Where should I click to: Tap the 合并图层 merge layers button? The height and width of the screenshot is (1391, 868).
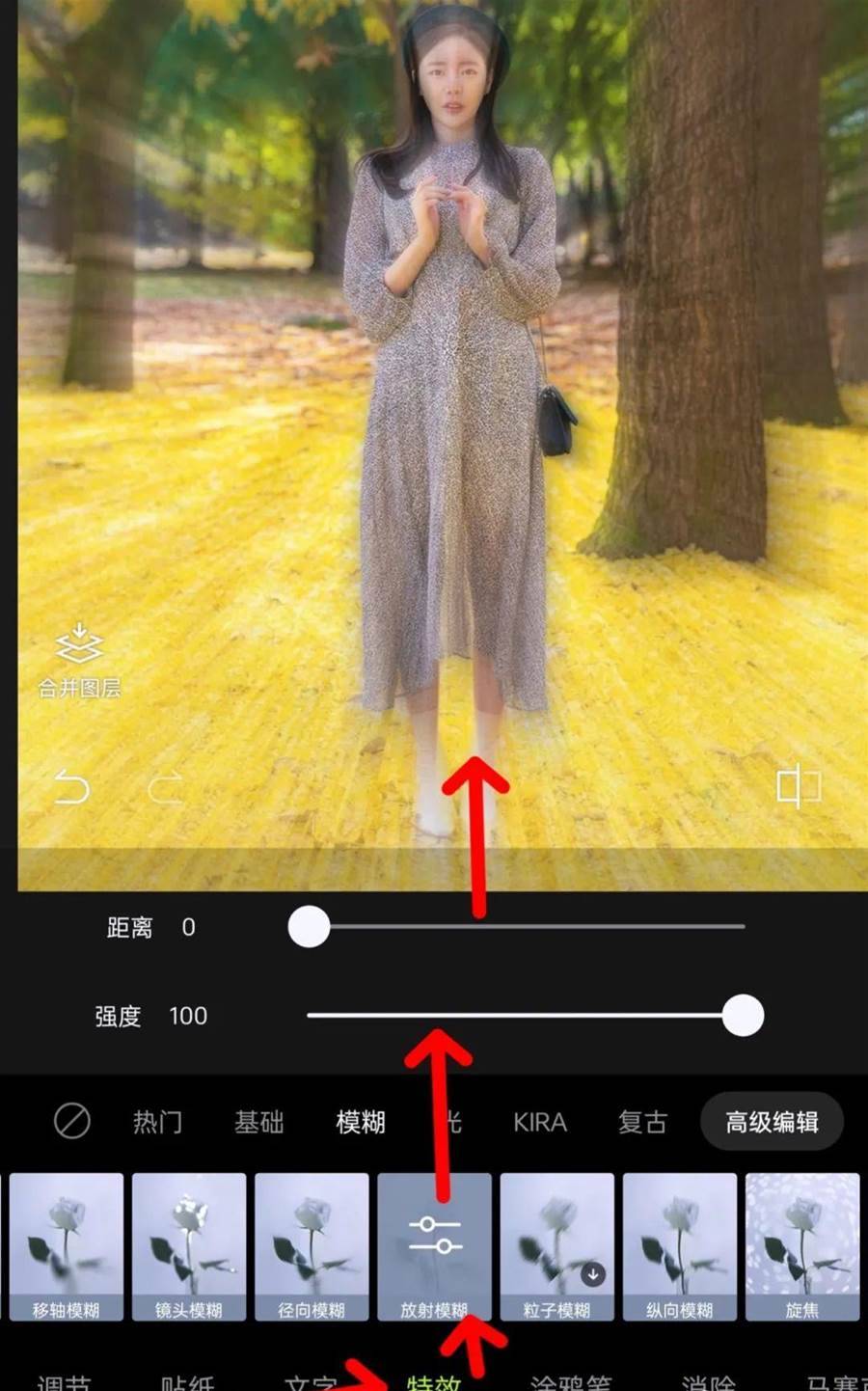click(79, 660)
